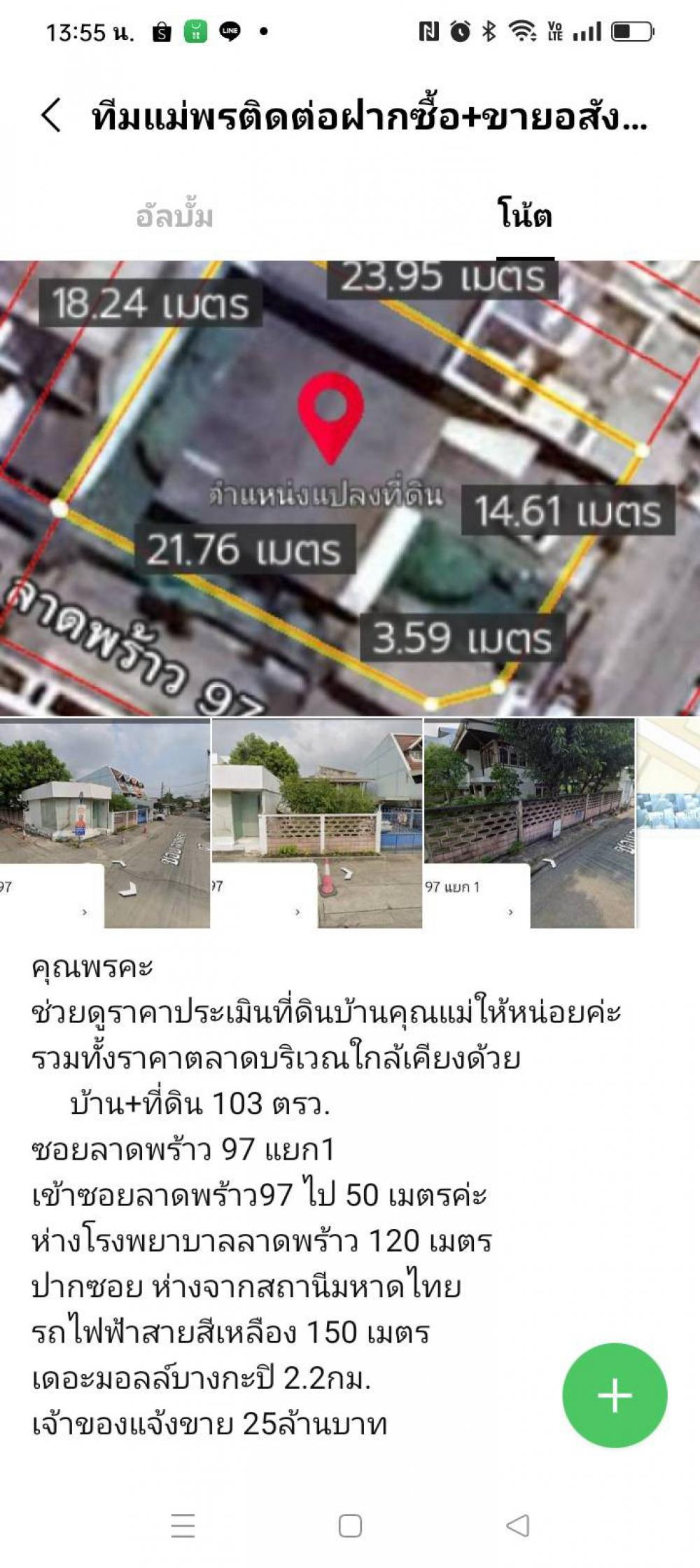Open the first street view photo
Image resolution: width=700 pixels, height=1568 pixels.
click(105, 823)
